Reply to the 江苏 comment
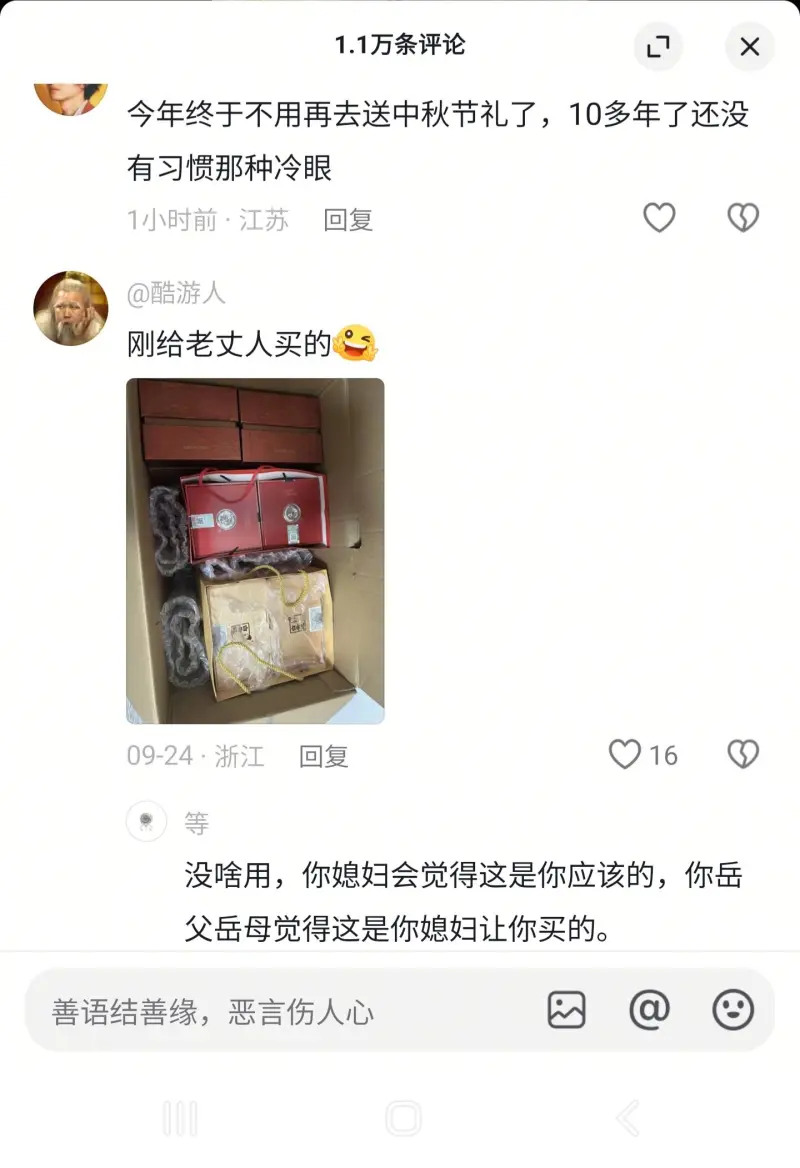 [348, 220]
